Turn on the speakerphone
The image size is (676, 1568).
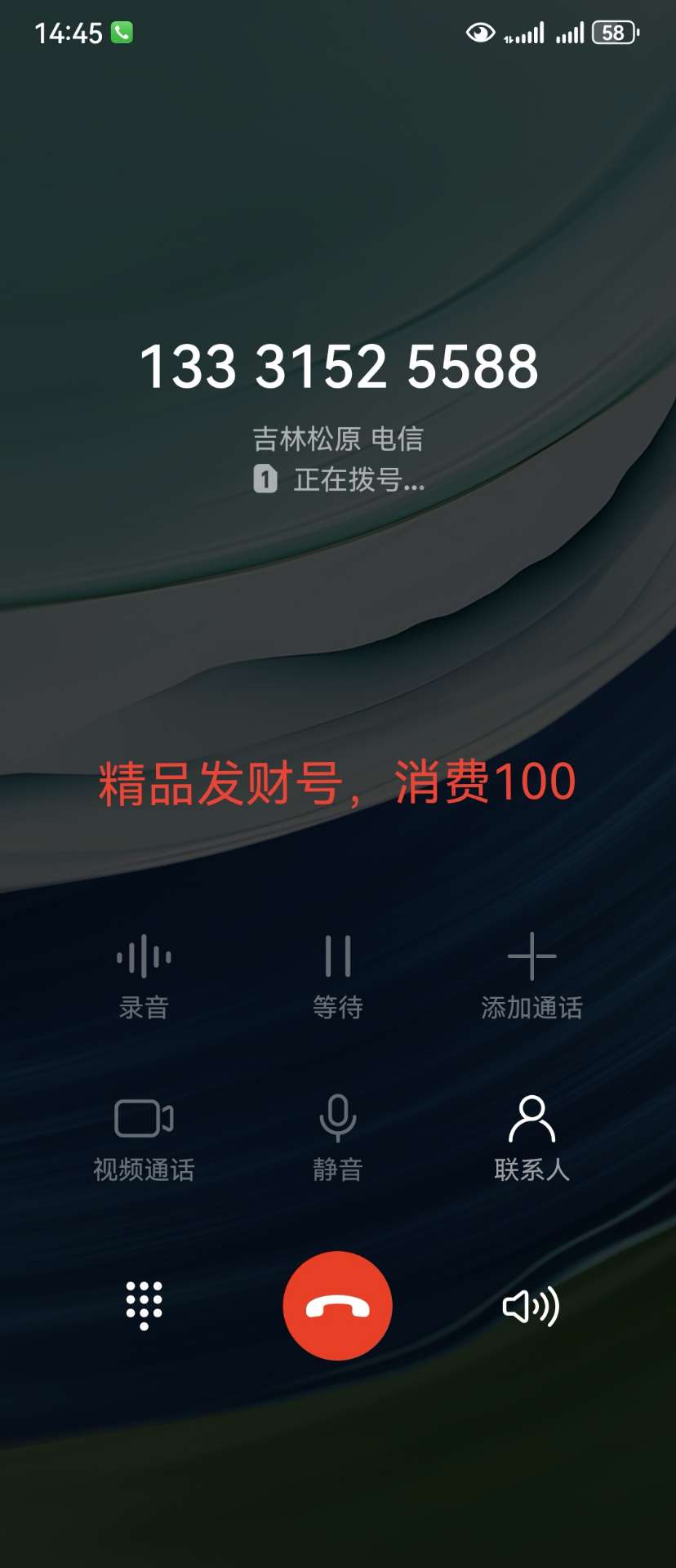click(531, 1305)
